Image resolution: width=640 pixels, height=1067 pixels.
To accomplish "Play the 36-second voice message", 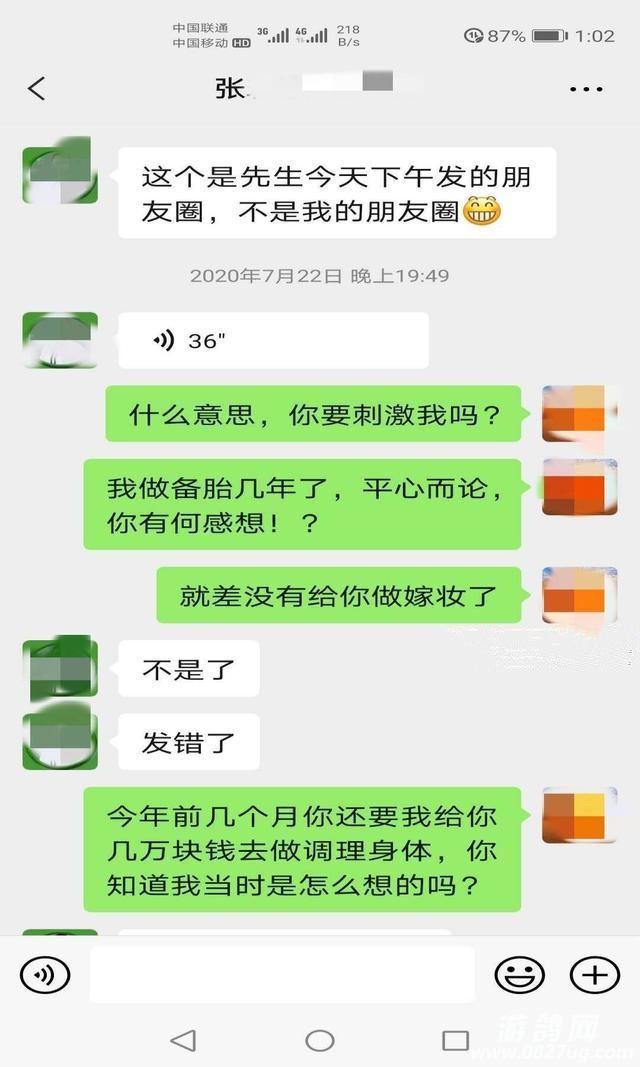I will (x=272, y=340).
